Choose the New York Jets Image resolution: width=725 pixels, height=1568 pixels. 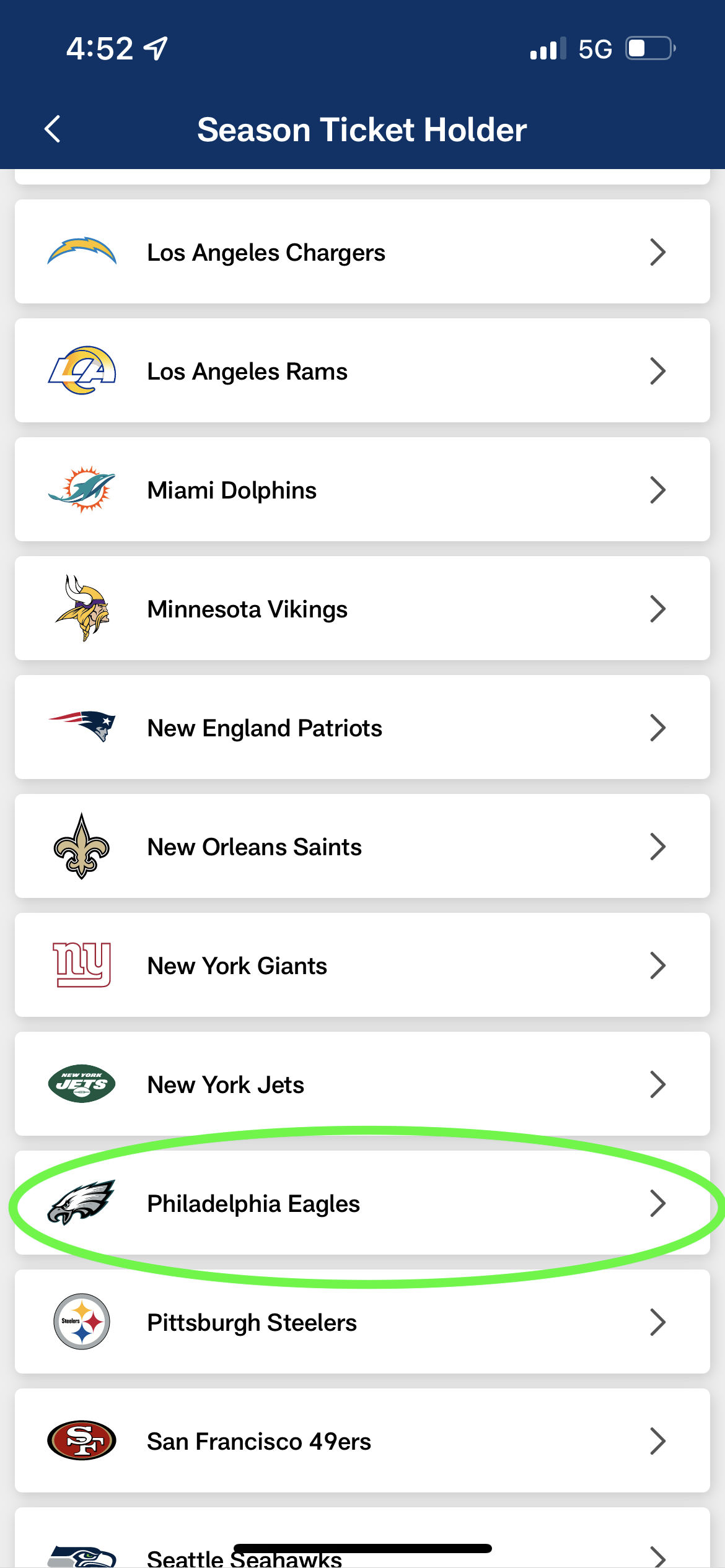tap(362, 1084)
